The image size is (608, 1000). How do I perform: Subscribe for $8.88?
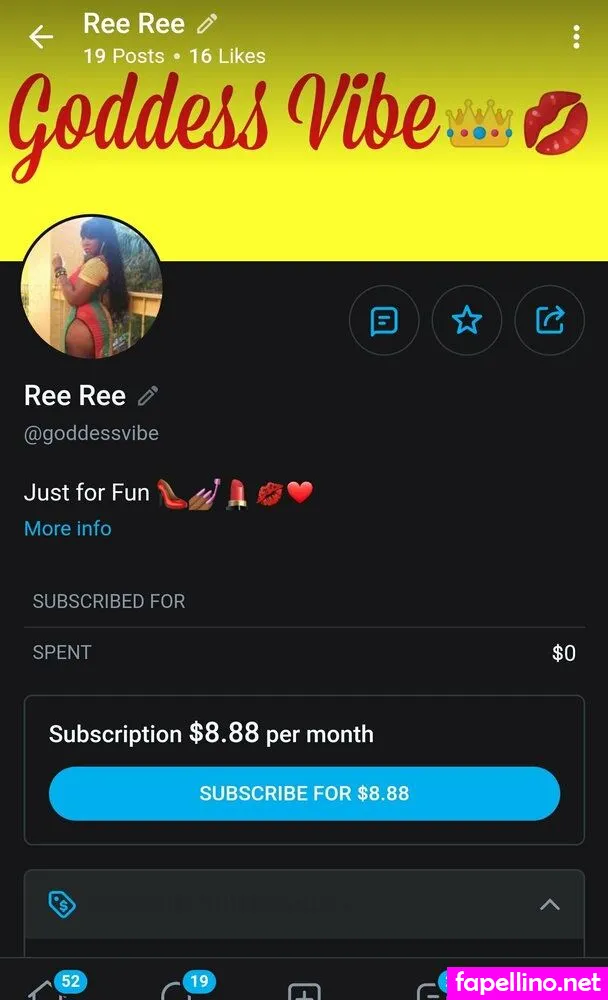304,794
